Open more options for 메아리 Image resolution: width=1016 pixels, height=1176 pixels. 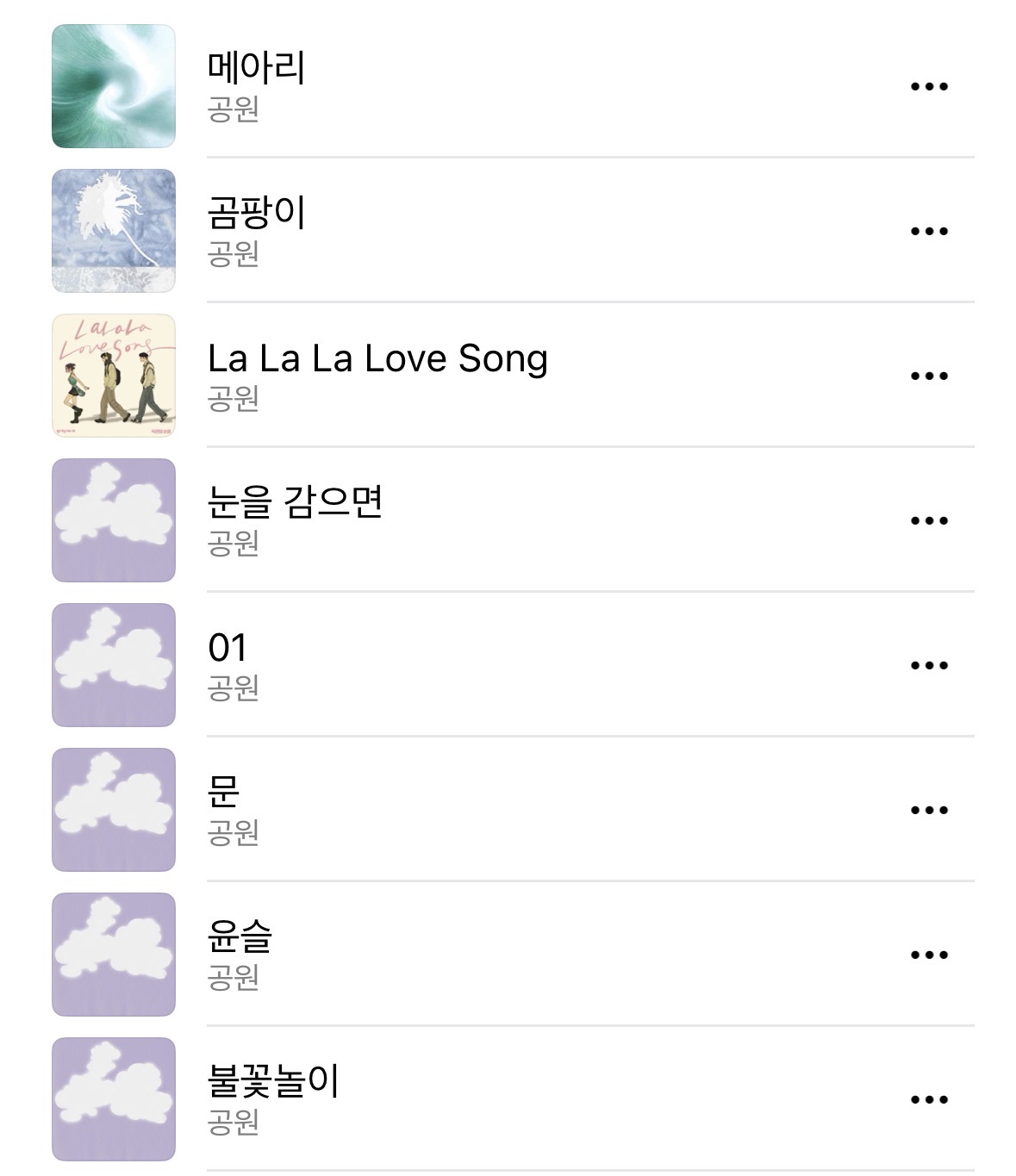pyautogui.click(x=929, y=86)
